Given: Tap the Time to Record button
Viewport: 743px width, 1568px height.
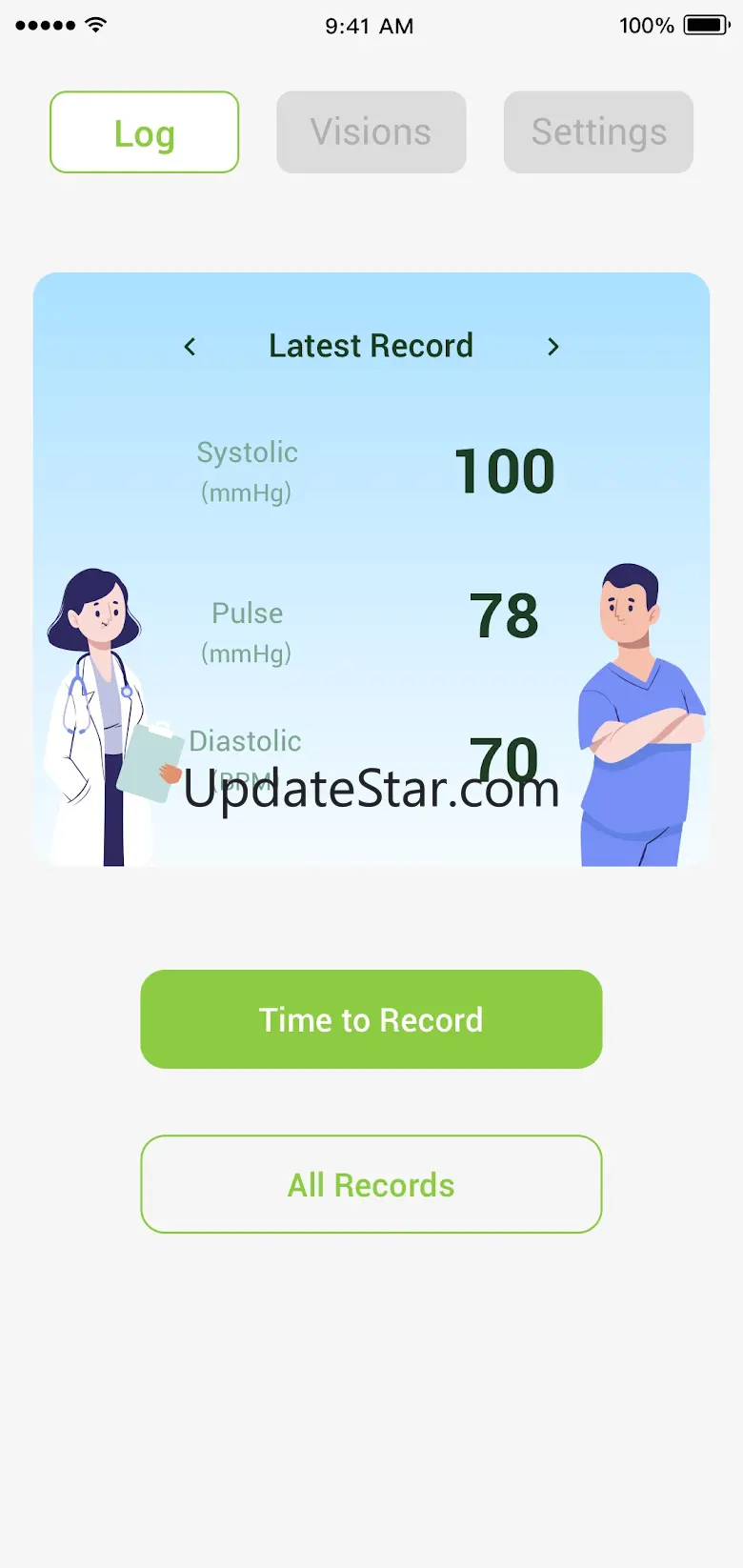Looking at the screenshot, I should [371, 1019].
